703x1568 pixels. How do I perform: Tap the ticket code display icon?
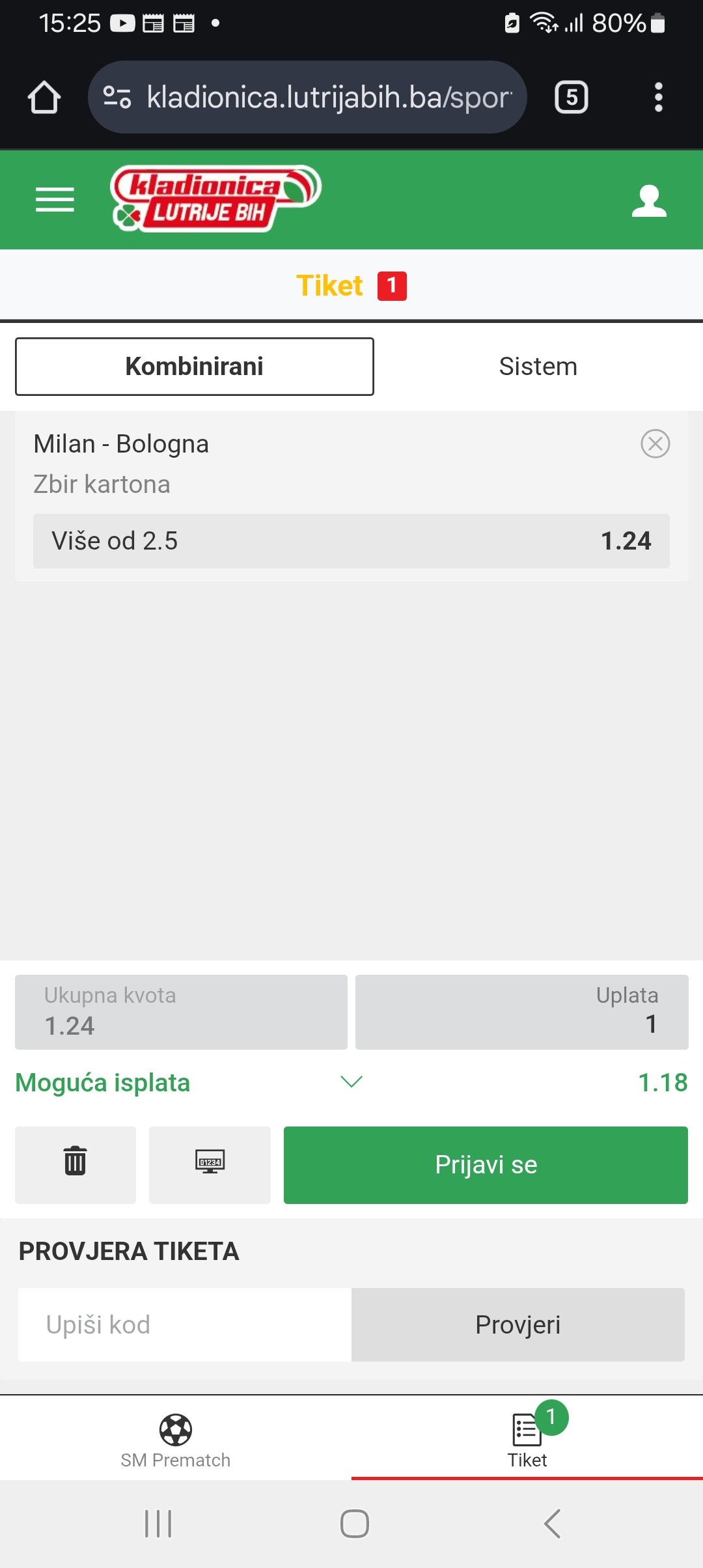point(210,1164)
